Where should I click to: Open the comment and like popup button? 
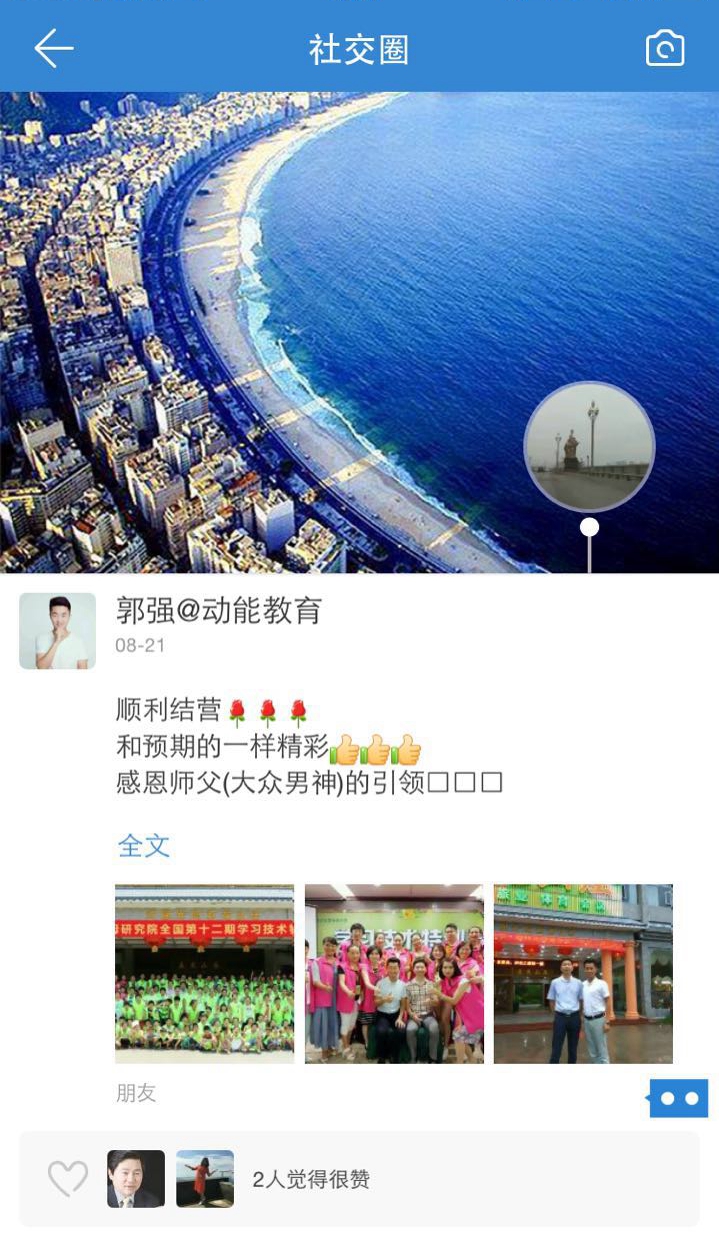[679, 1098]
